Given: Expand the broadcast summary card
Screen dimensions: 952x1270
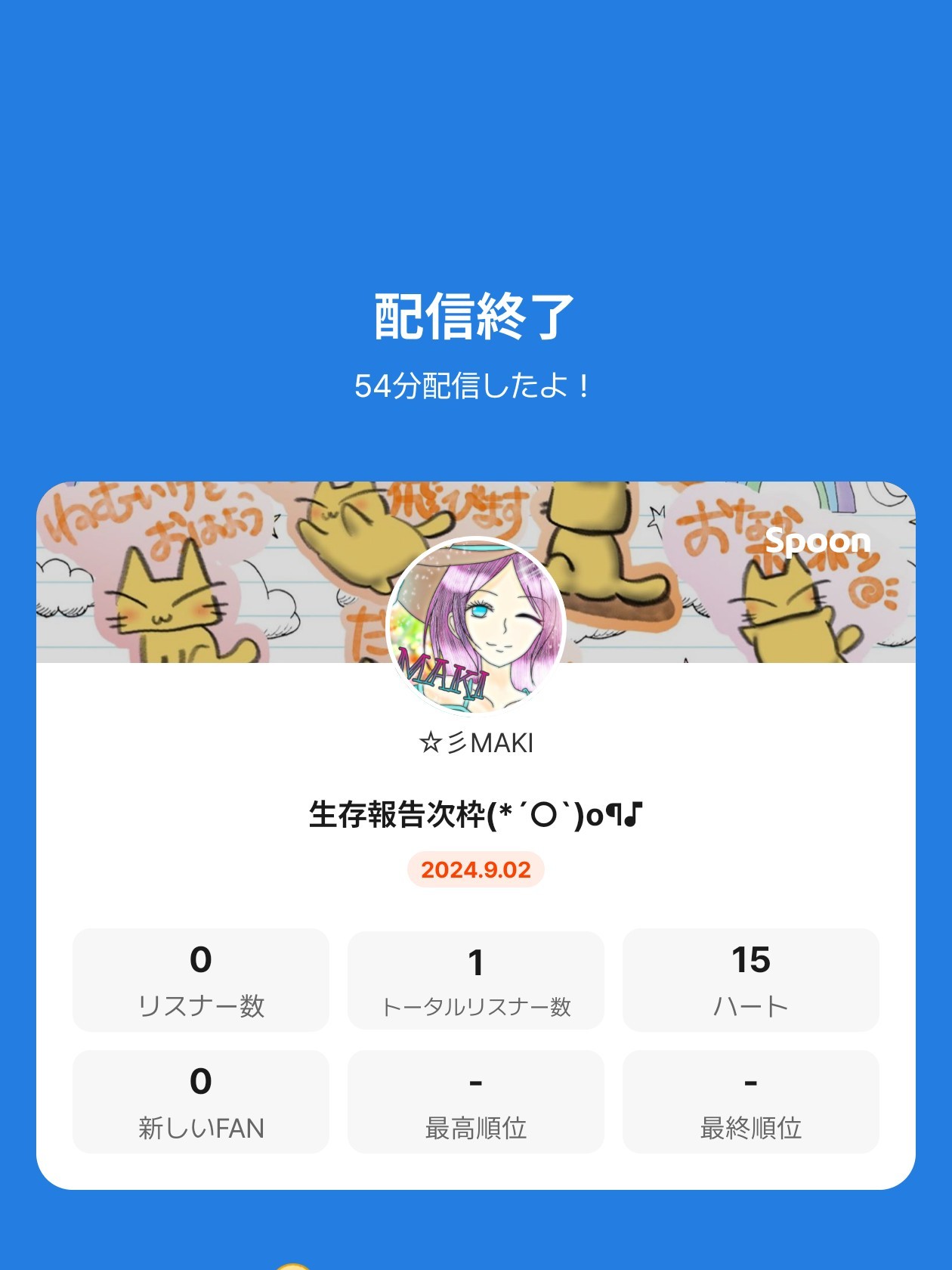Looking at the screenshot, I should point(475,832).
